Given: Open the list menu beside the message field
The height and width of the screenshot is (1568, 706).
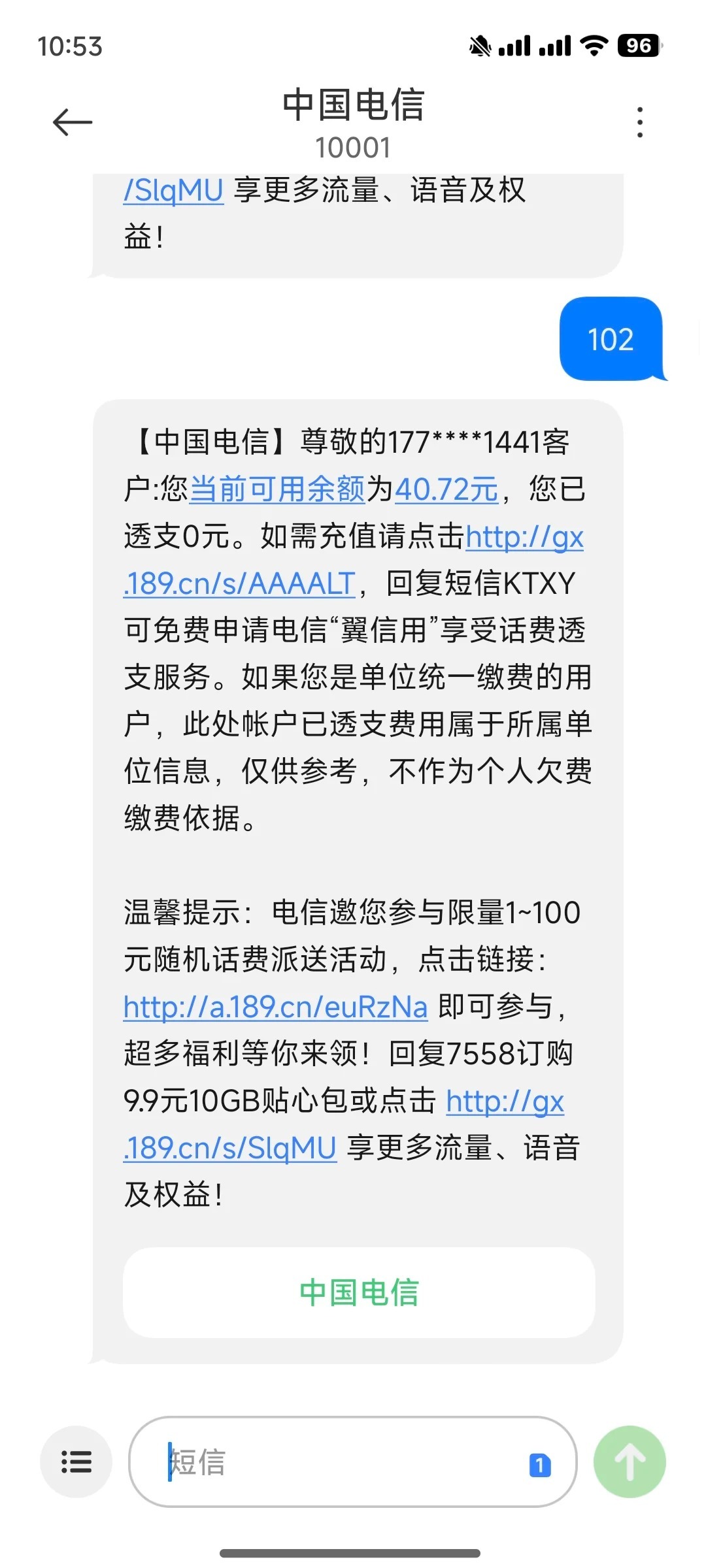Looking at the screenshot, I should tap(76, 1462).
